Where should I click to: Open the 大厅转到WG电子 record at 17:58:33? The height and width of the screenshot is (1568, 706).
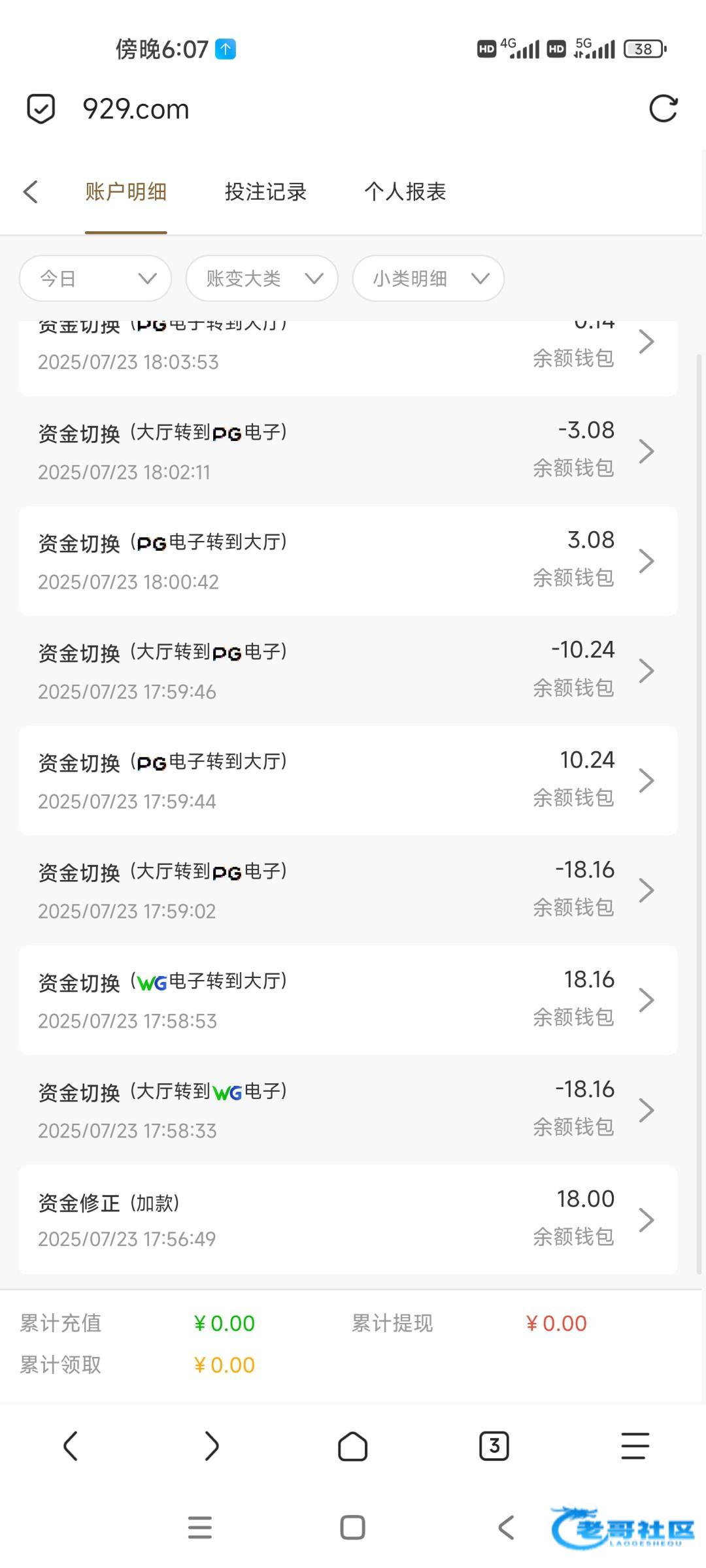(x=348, y=1110)
